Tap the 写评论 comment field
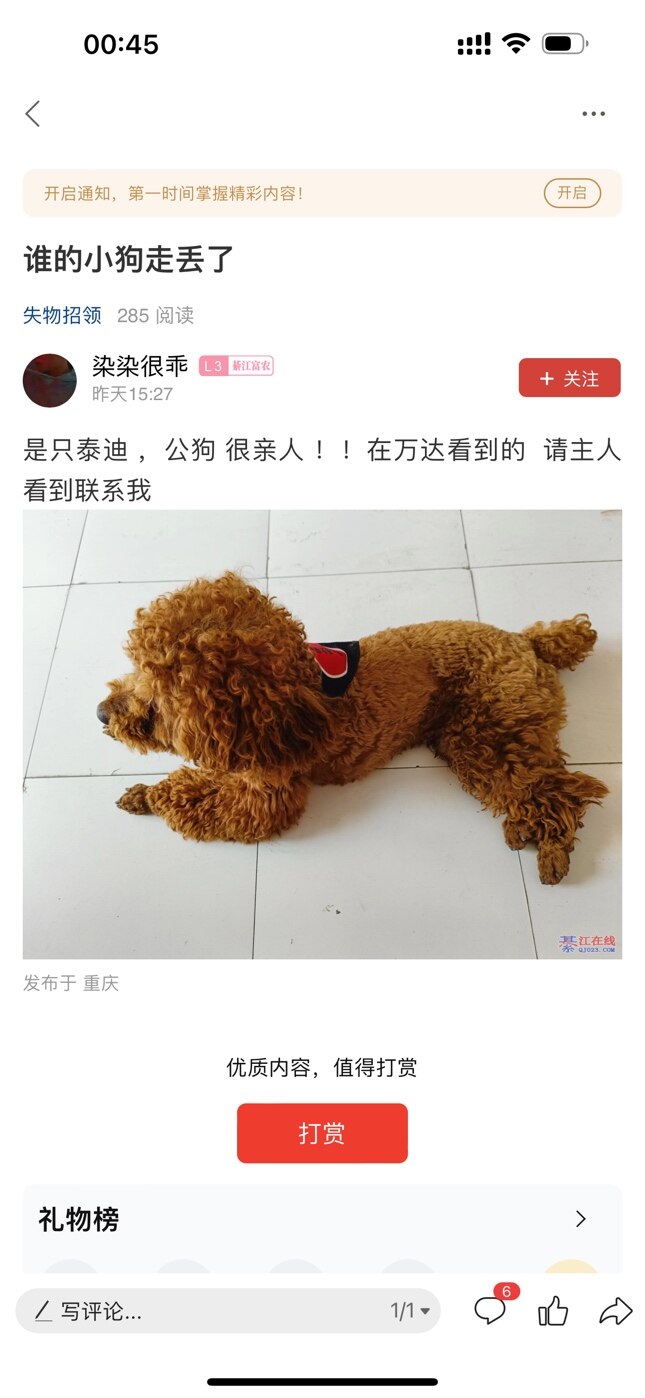The width and height of the screenshot is (645, 1398). point(200,1311)
